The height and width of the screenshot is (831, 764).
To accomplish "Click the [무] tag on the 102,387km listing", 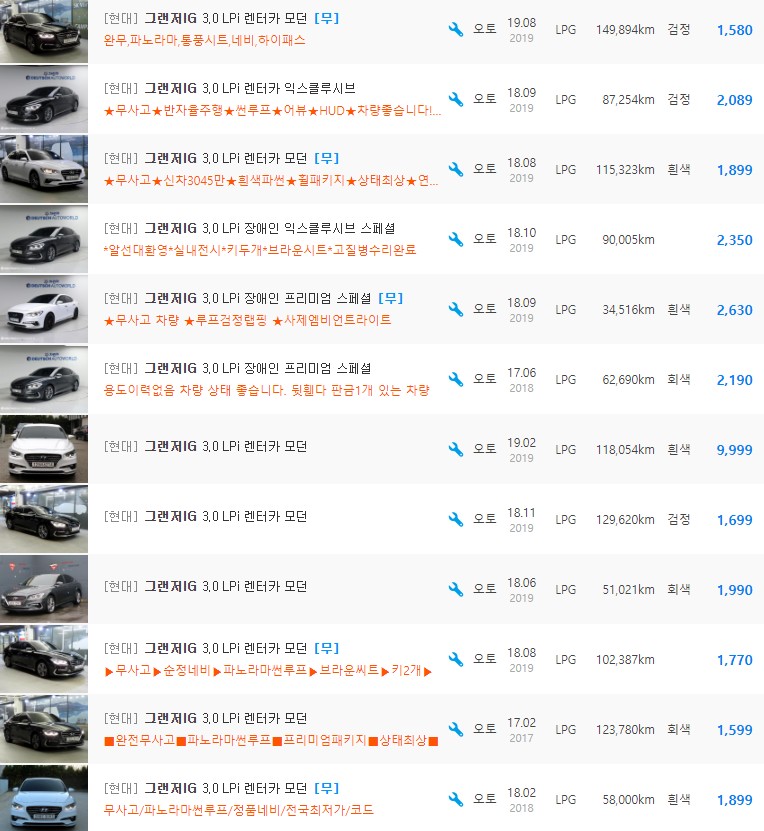I will 325,648.
